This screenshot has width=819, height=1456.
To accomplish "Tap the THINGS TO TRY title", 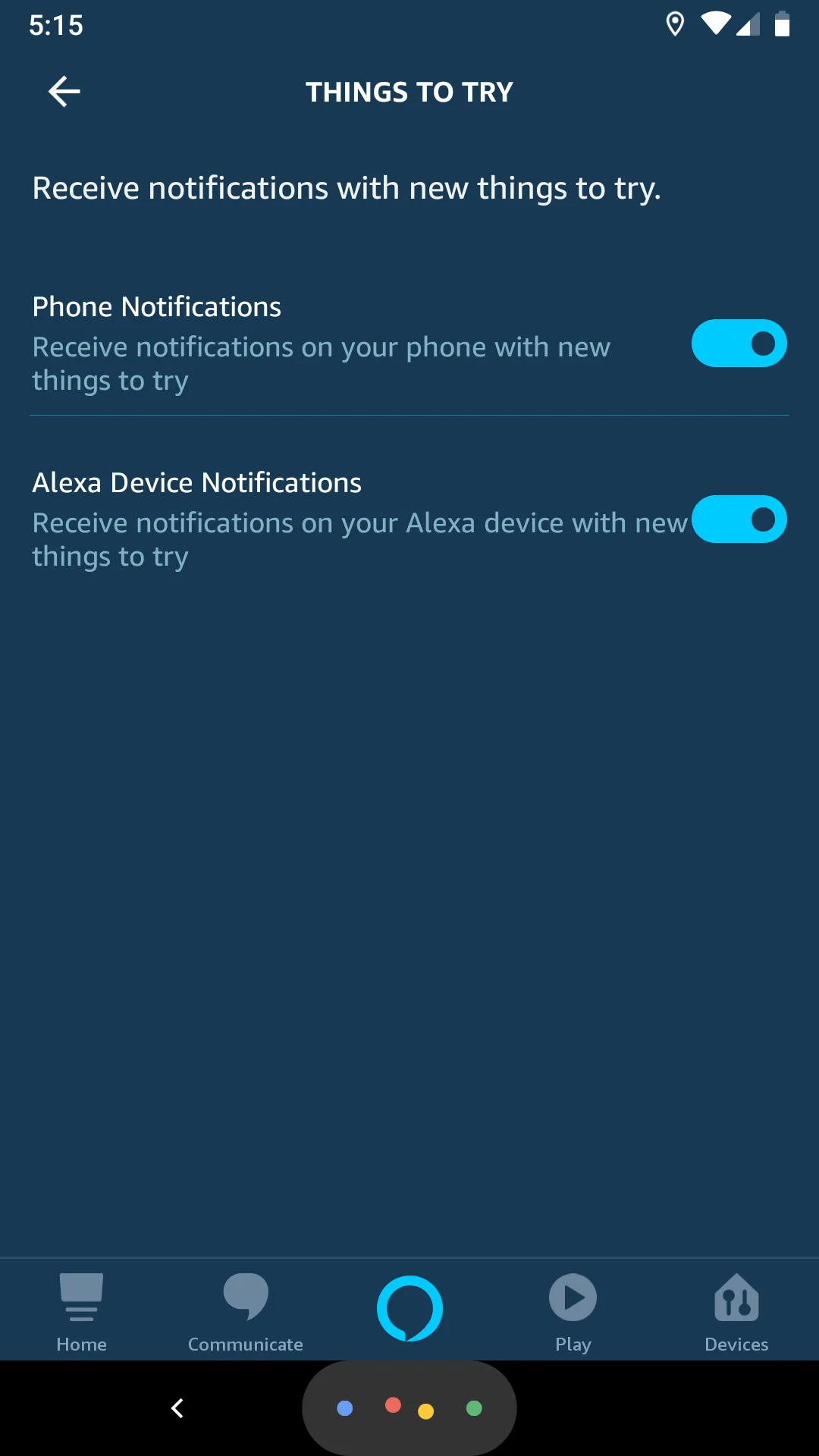I will pos(409,91).
